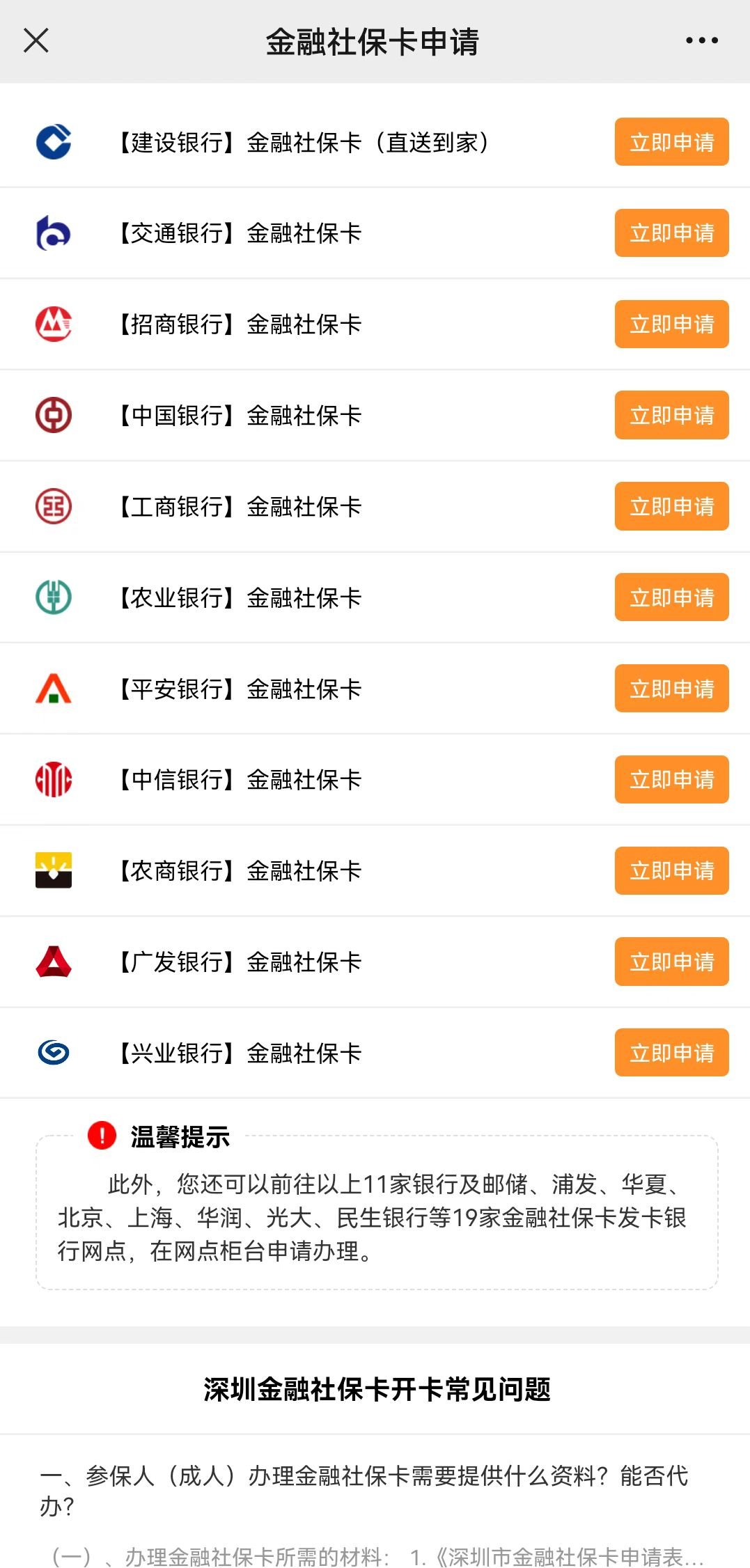
Task: Apply for the 农商银行 card
Action: coord(671,870)
